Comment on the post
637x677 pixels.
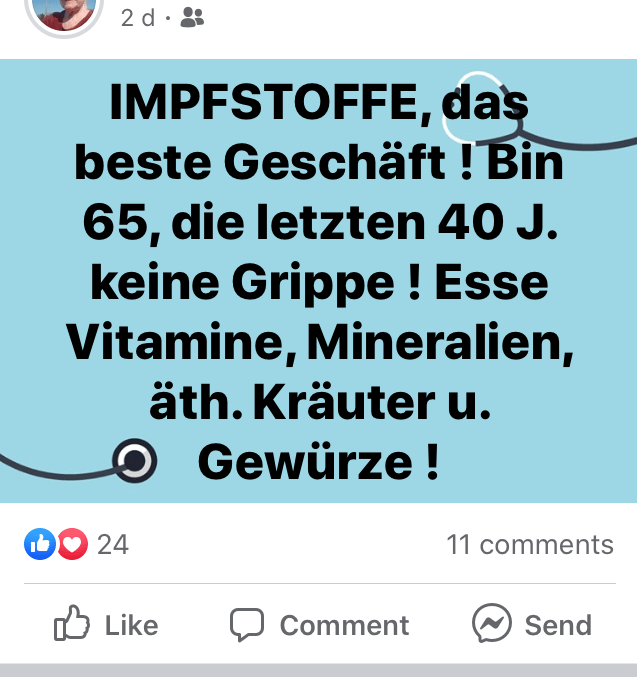click(319, 625)
